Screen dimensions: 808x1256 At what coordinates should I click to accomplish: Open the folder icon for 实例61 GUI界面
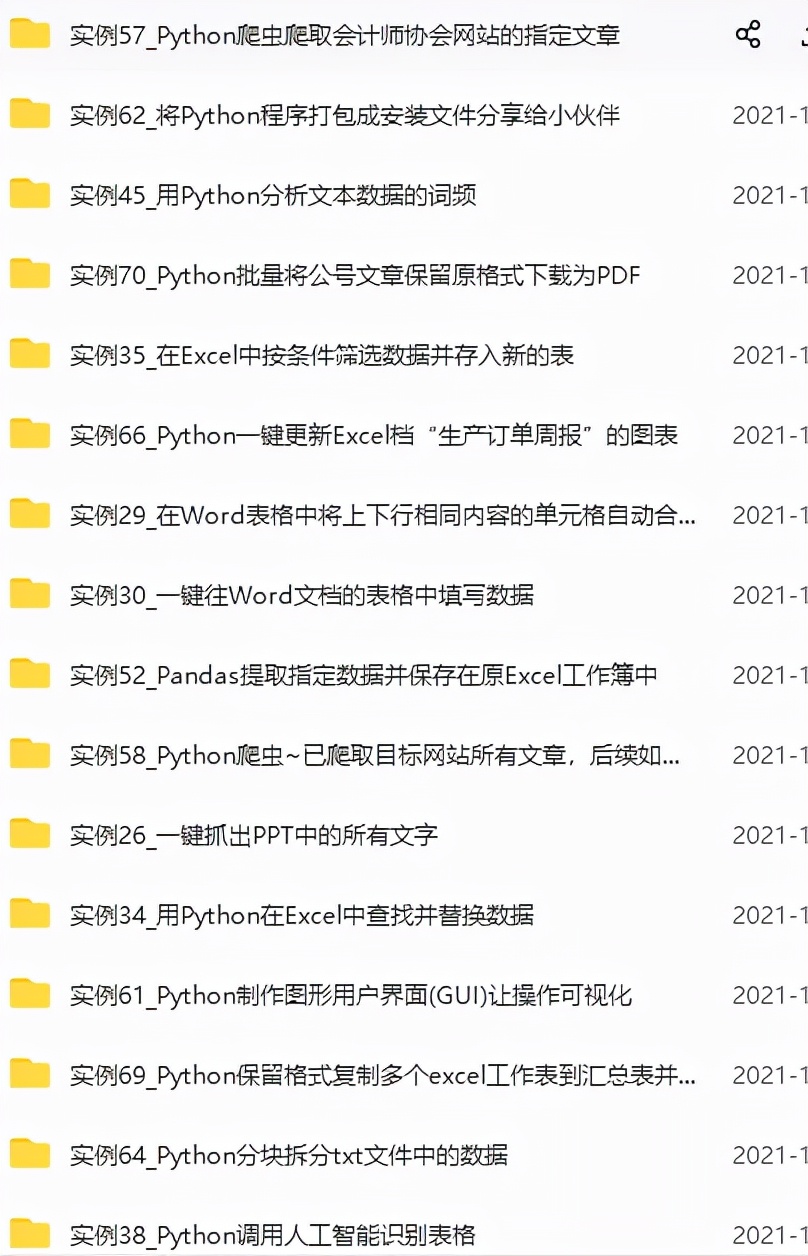pyautogui.click(x=28, y=996)
